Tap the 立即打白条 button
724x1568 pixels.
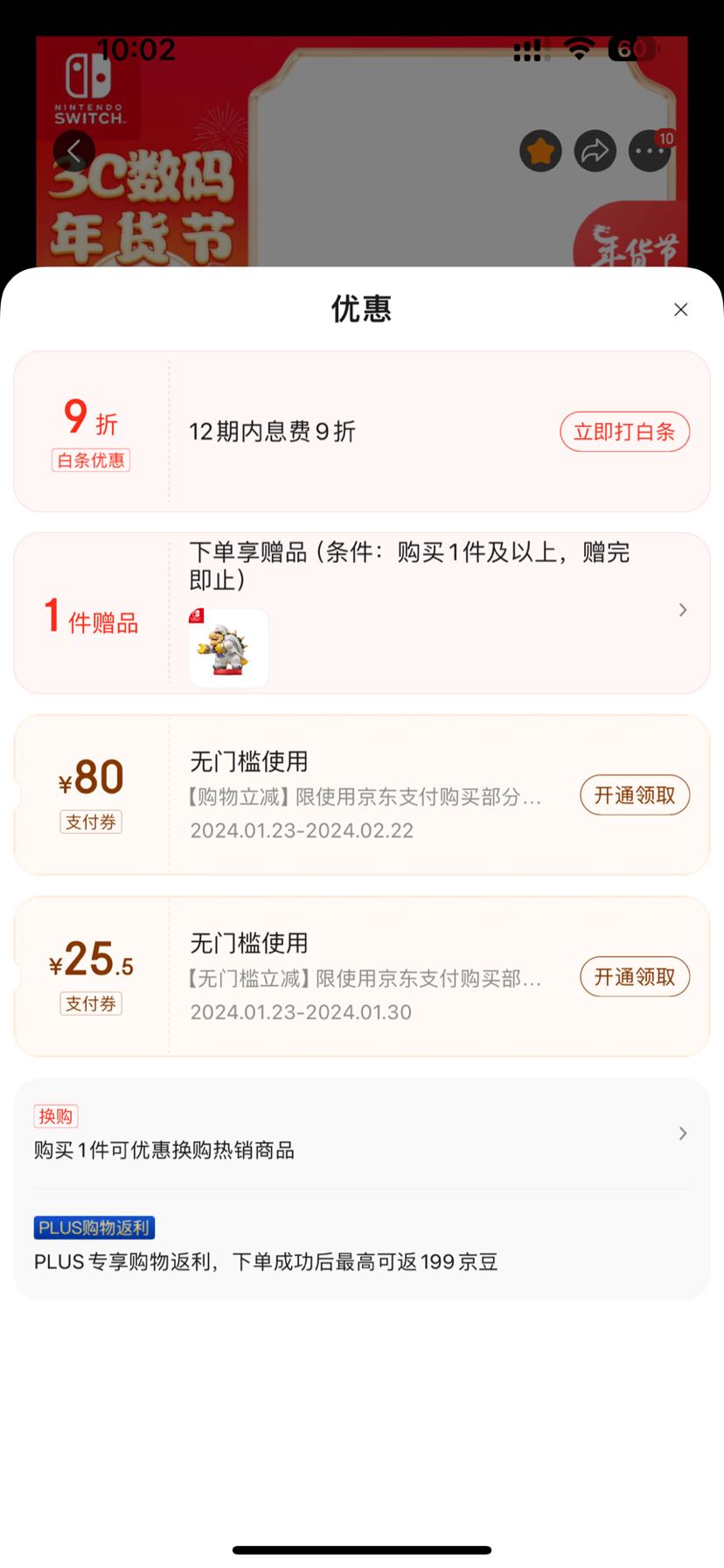pos(624,432)
